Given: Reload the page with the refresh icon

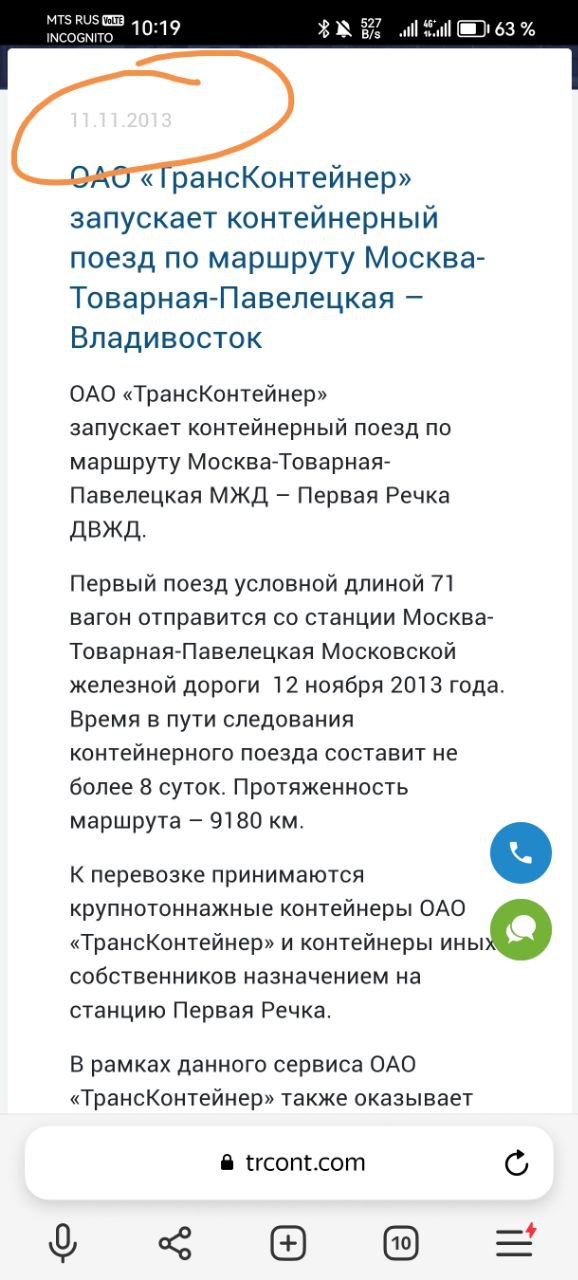Looking at the screenshot, I should (516, 1163).
